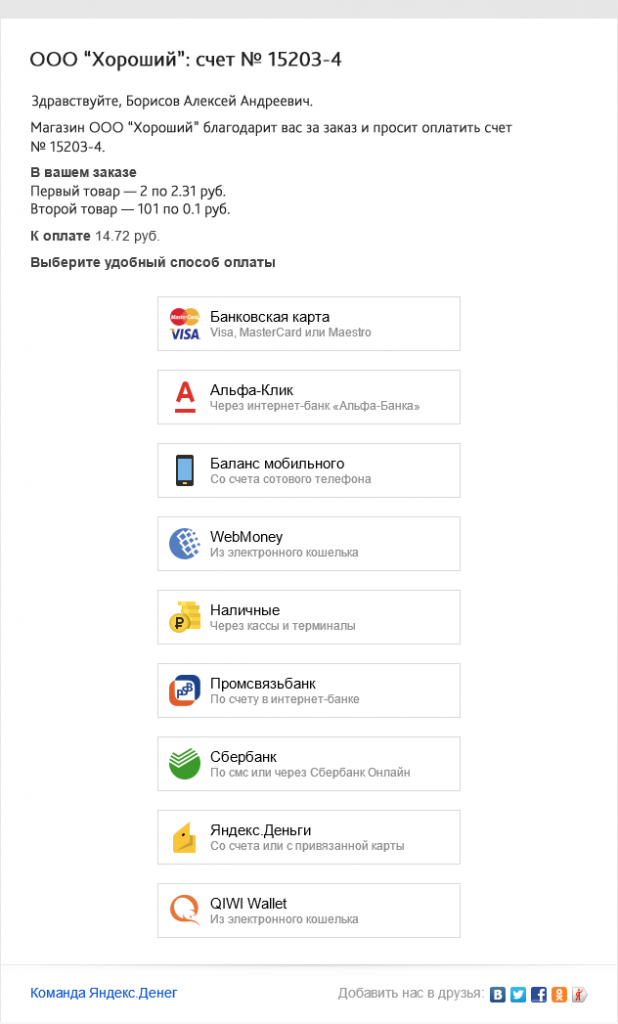Pay with Банковская карта option
The height and width of the screenshot is (1024, 618).
pyautogui.click(x=308, y=324)
